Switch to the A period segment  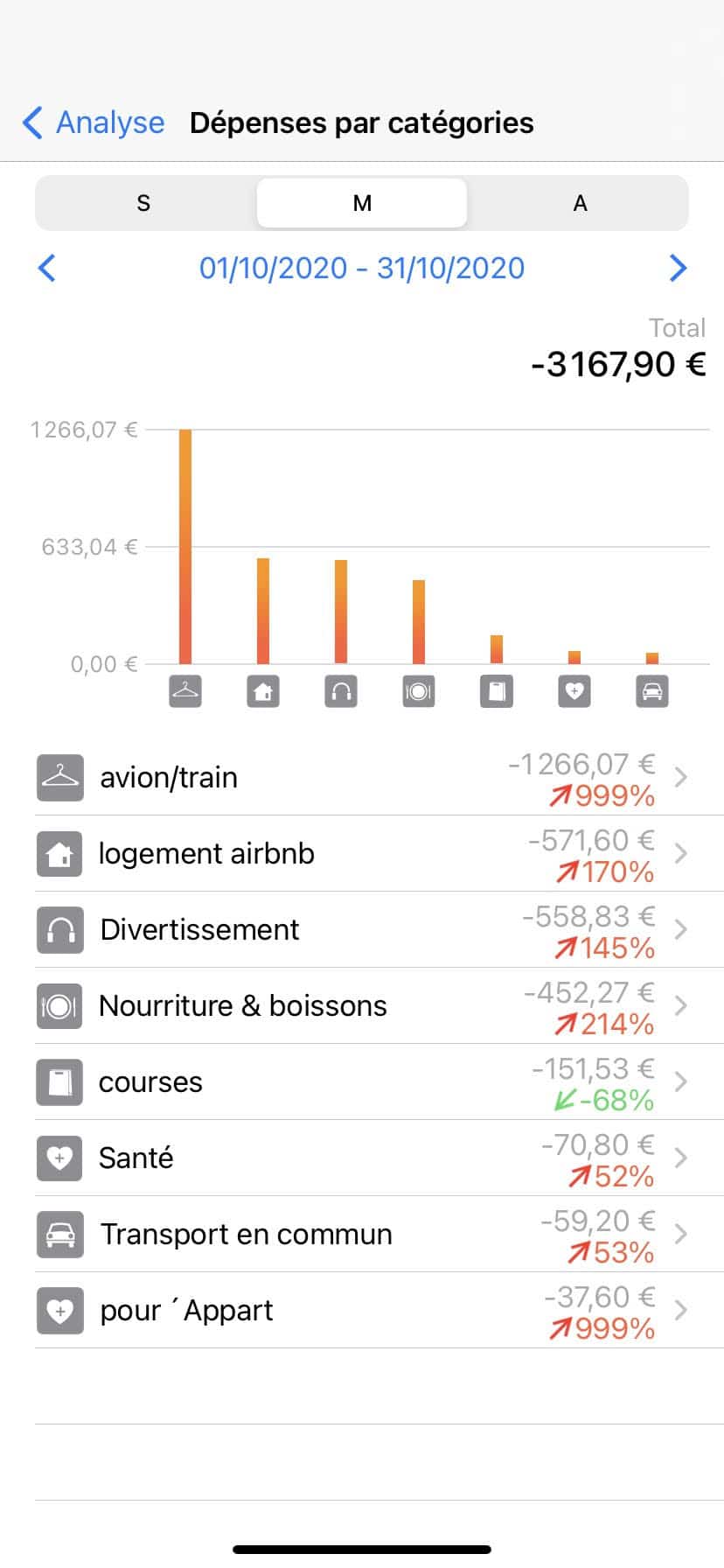tap(579, 203)
